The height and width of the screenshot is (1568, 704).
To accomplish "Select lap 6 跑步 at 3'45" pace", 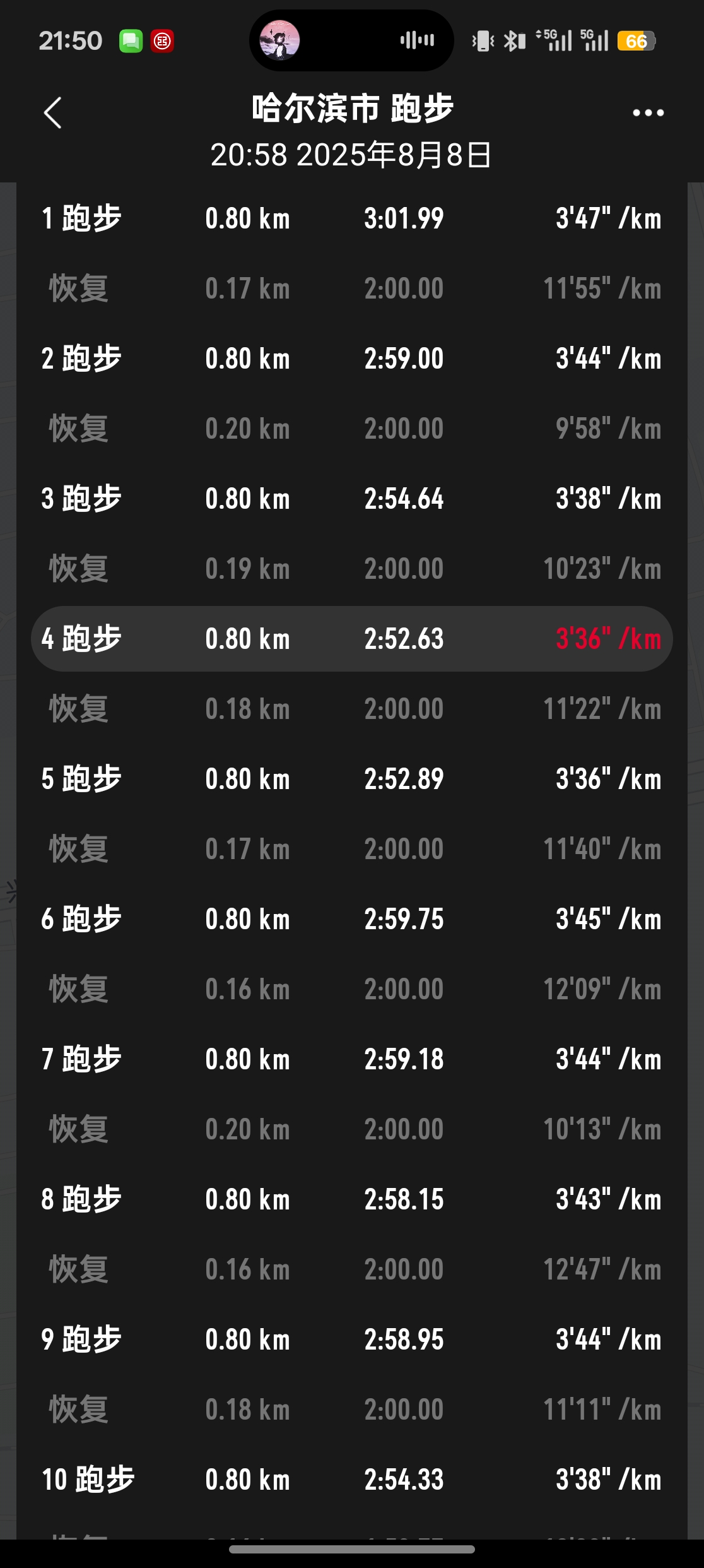I will pos(351,919).
